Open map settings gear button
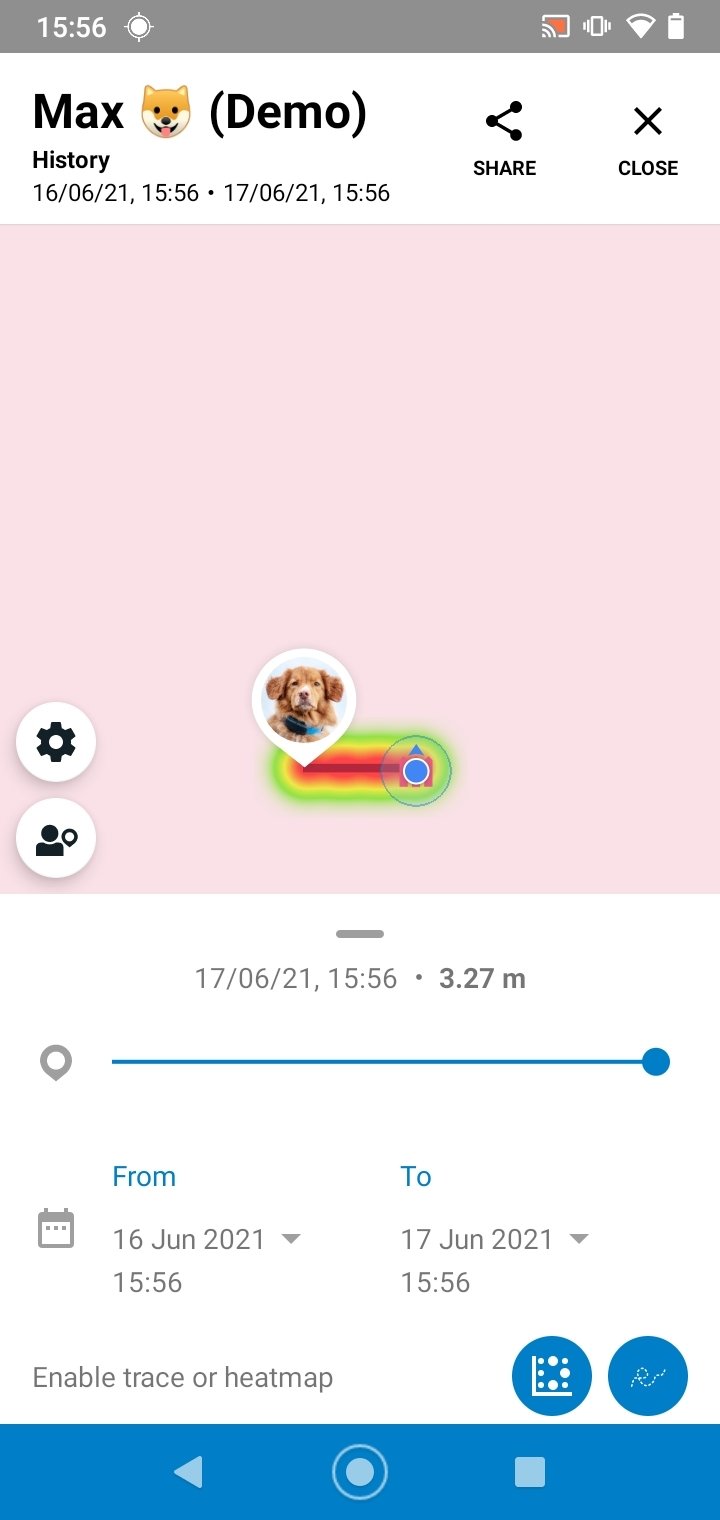The image size is (720, 1520). [56, 742]
